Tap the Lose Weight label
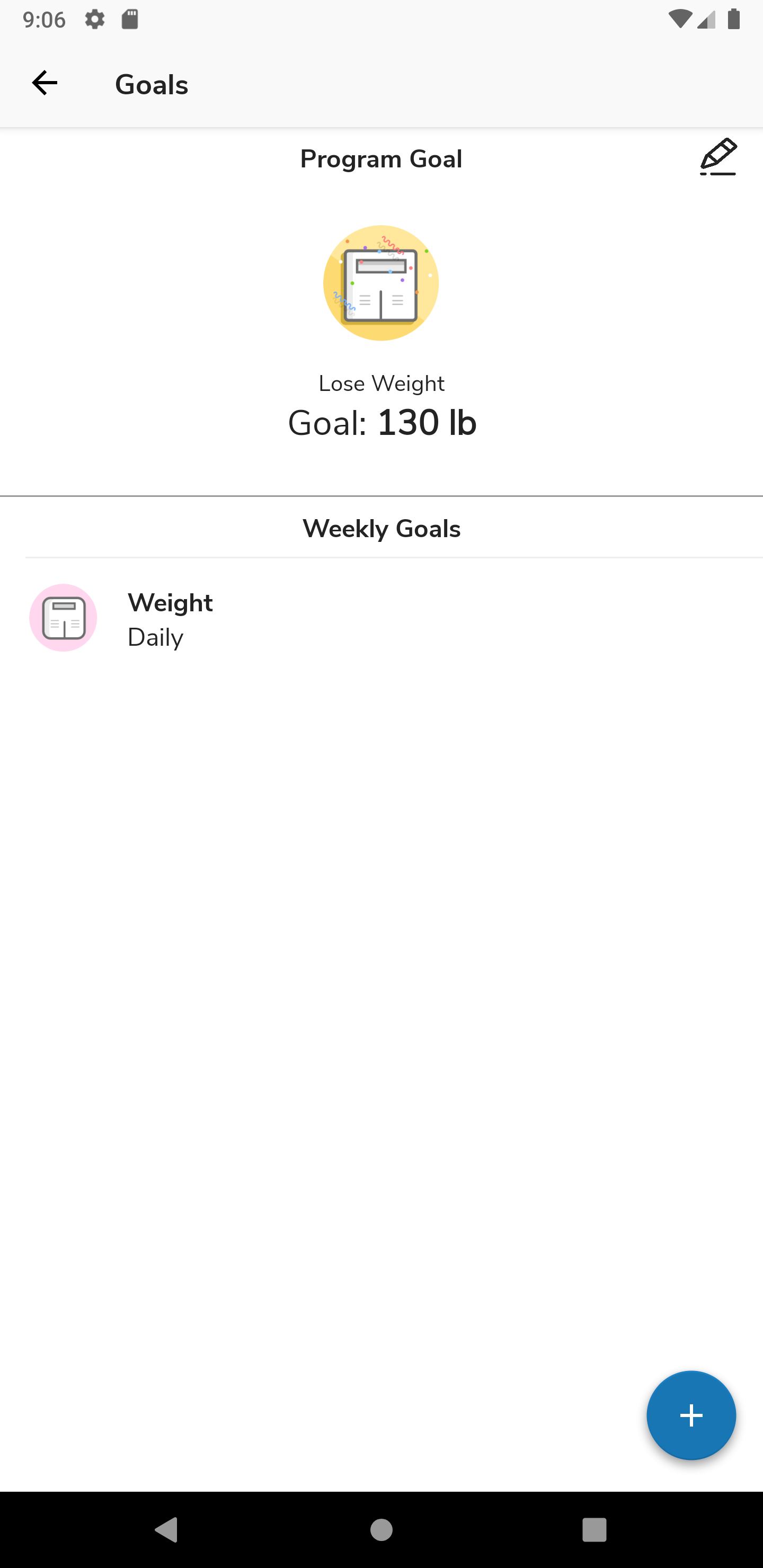 [x=381, y=382]
